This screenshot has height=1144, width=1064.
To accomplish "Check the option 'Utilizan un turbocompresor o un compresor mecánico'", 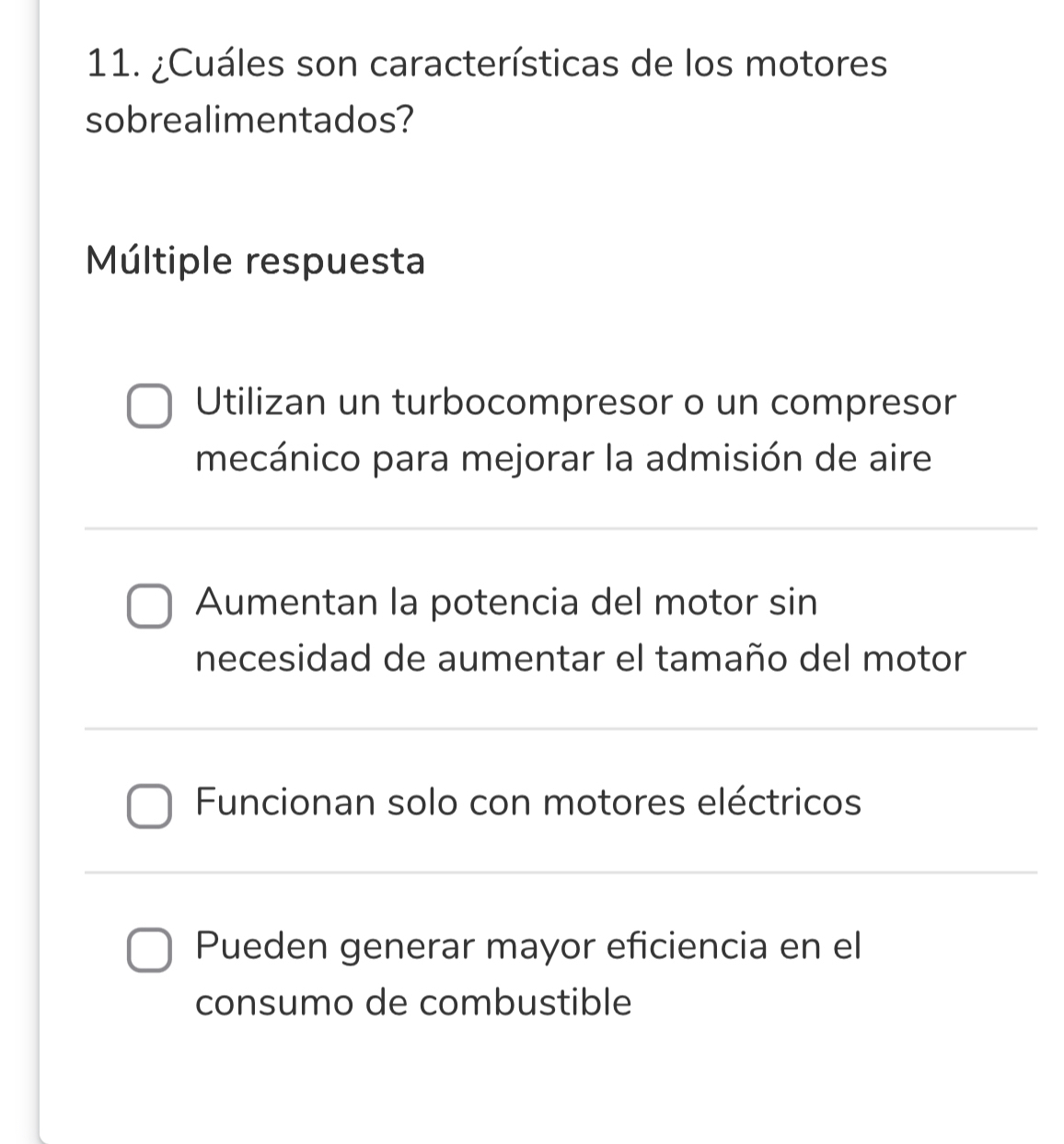I will click(x=148, y=407).
